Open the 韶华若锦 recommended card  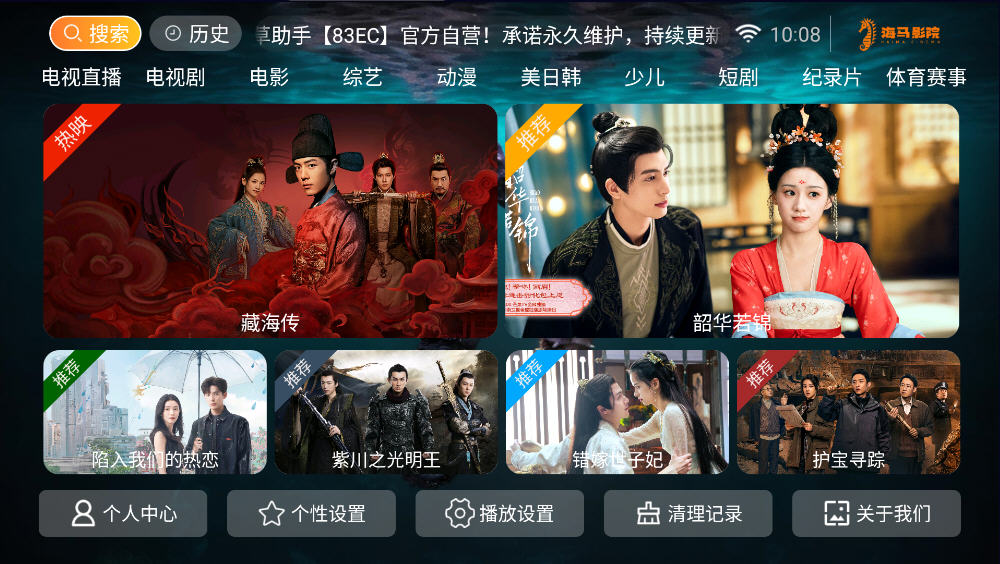point(731,220)
